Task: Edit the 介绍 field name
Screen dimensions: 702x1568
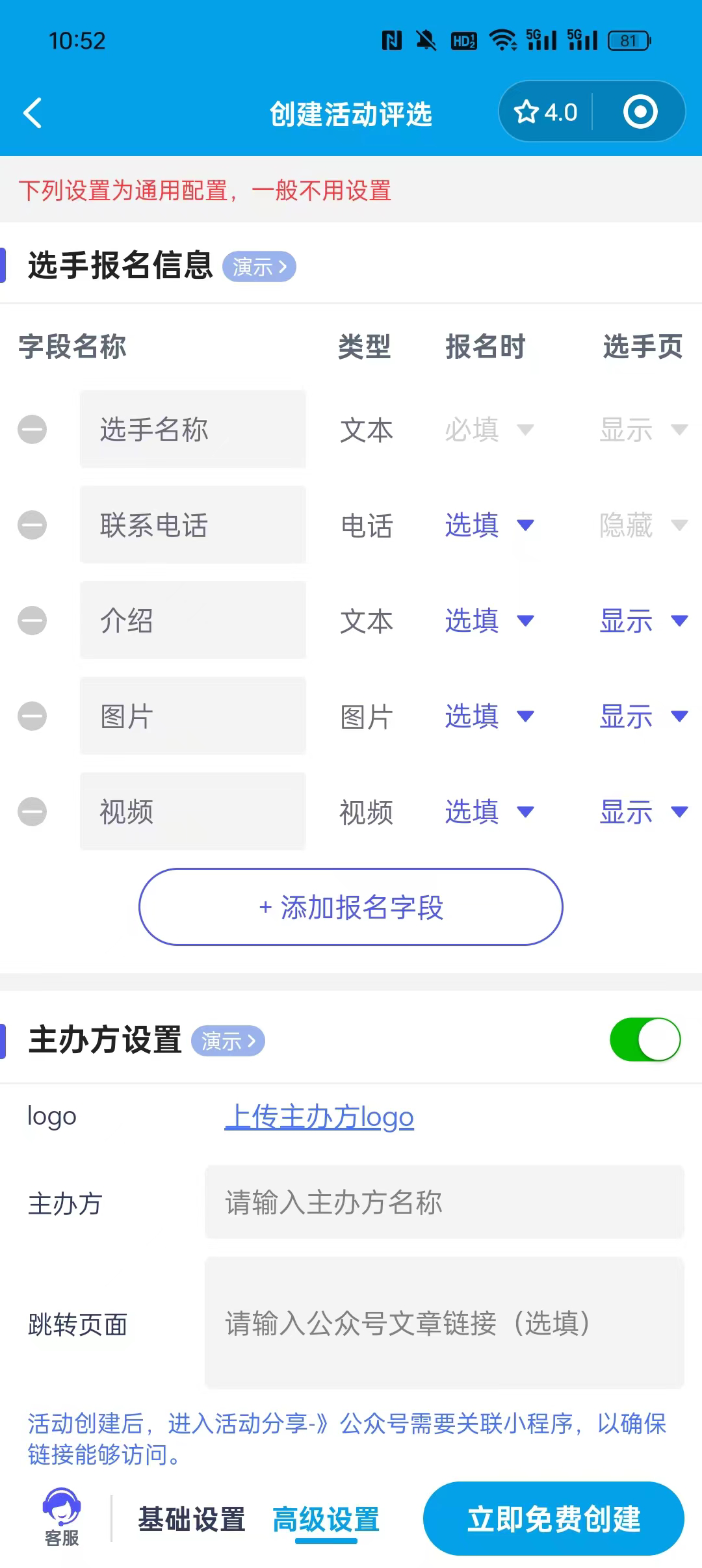Action: pos(192,620)
